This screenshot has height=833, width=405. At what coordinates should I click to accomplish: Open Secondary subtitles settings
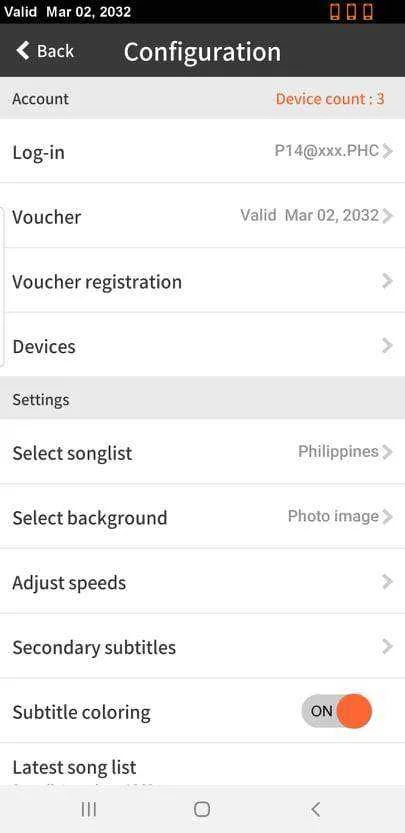coord(202,647)
